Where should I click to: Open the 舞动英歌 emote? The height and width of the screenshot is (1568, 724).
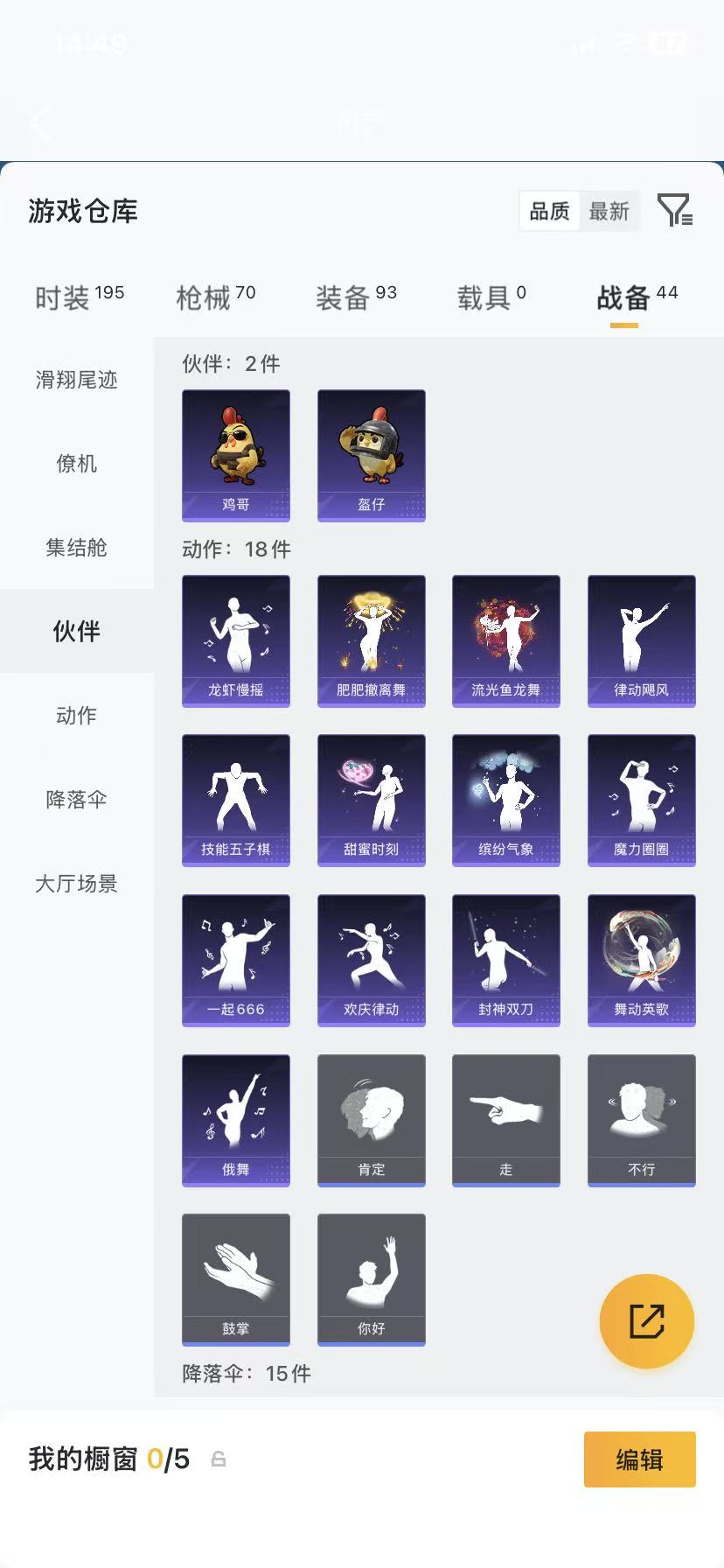[x=641, y=960]
